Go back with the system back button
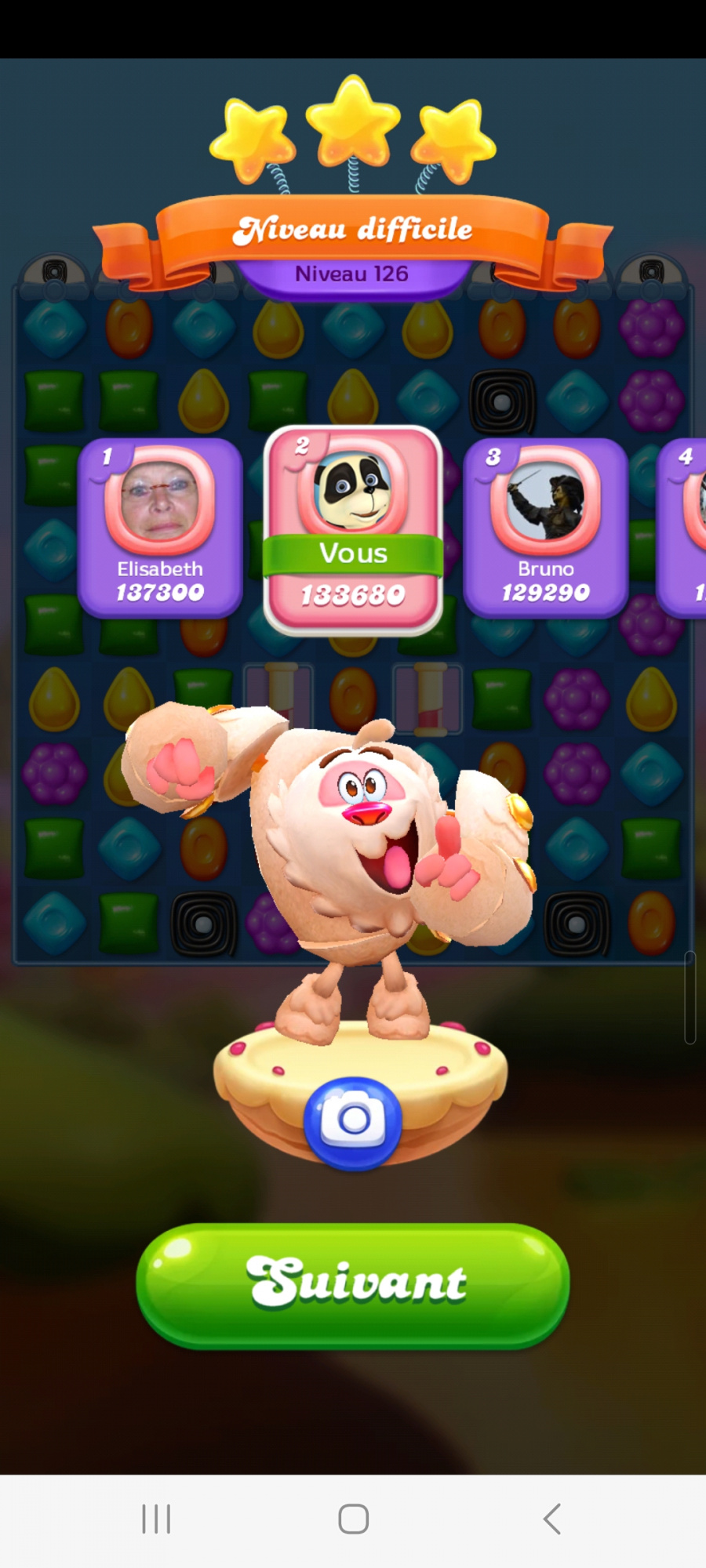This screenshot has width=706, height=1568. click(552, 1519)
